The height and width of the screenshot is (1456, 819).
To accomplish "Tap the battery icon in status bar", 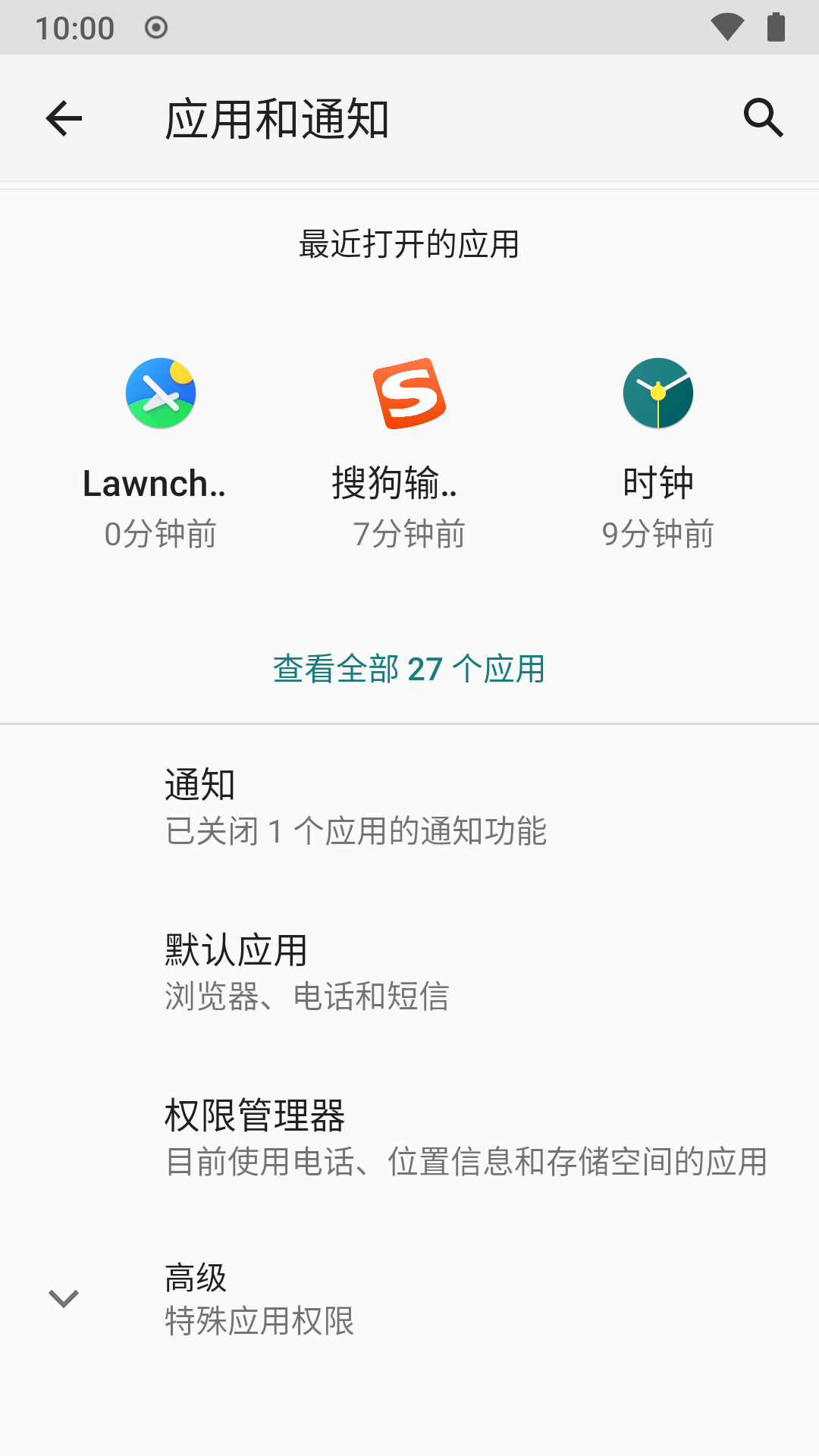I will tap(775, 27).
